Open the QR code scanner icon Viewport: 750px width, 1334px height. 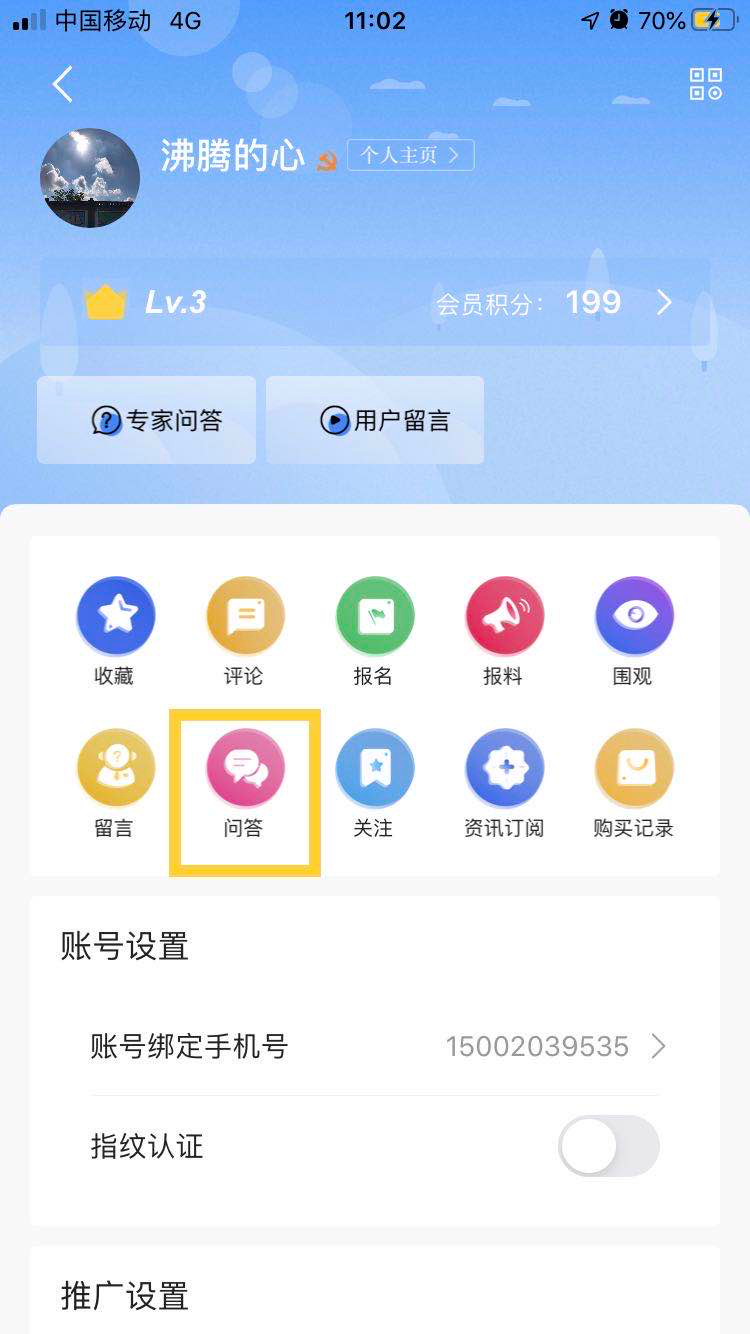[705, 85]
